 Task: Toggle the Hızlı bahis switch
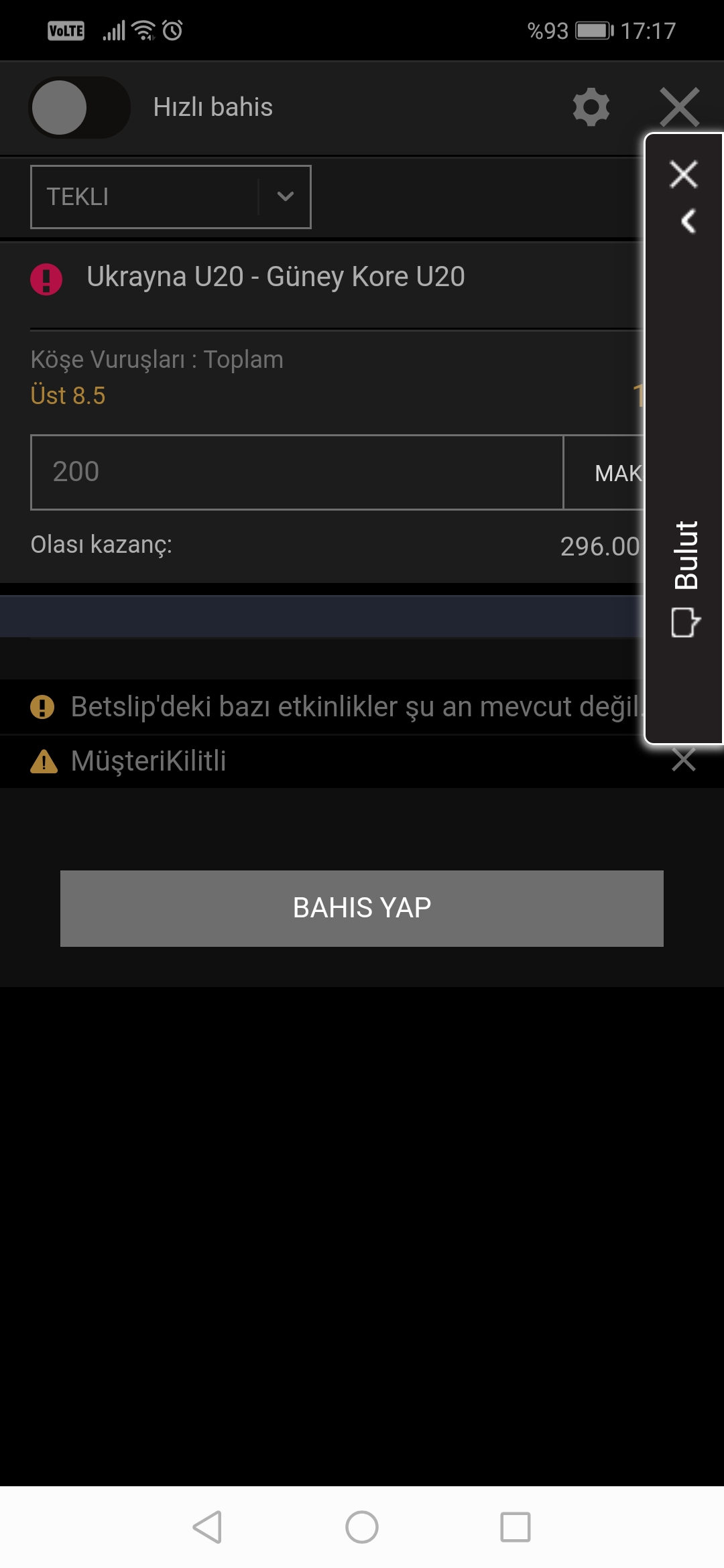(x=79, y=107)
